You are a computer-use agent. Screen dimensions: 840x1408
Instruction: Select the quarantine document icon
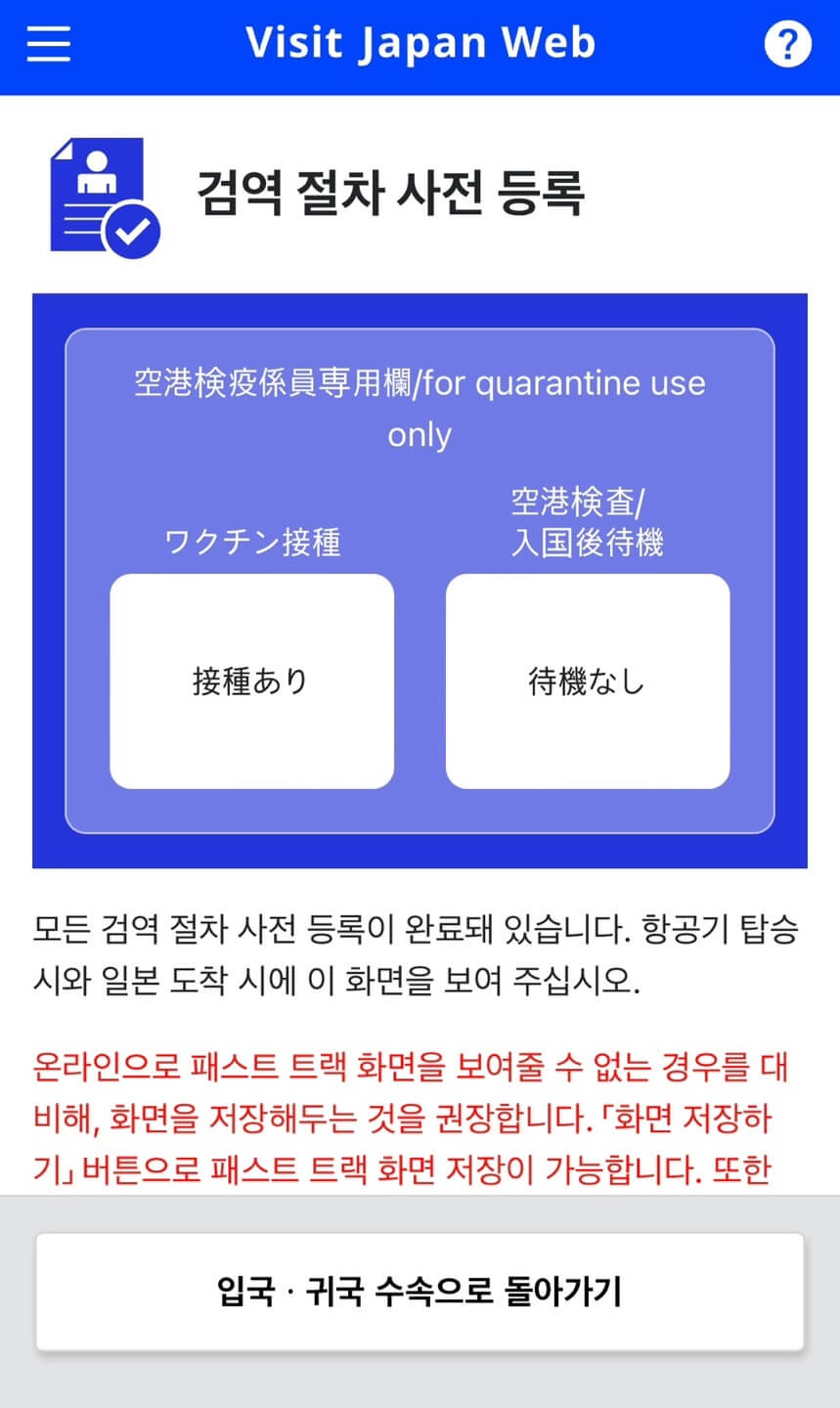[x=104, y=193]
